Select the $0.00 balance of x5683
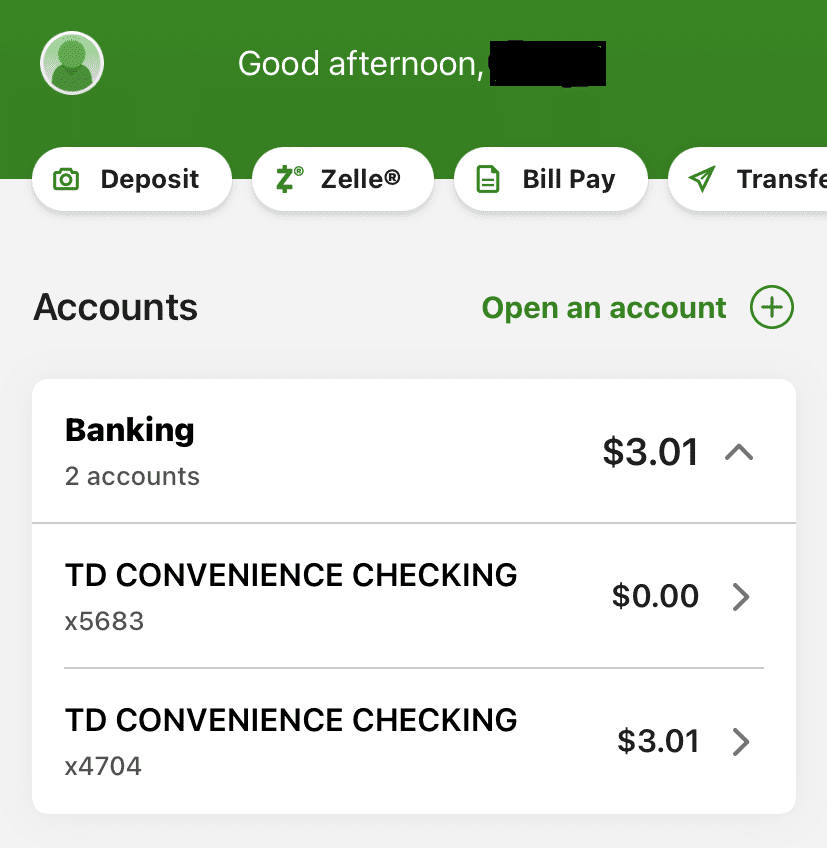 point(656,596)
